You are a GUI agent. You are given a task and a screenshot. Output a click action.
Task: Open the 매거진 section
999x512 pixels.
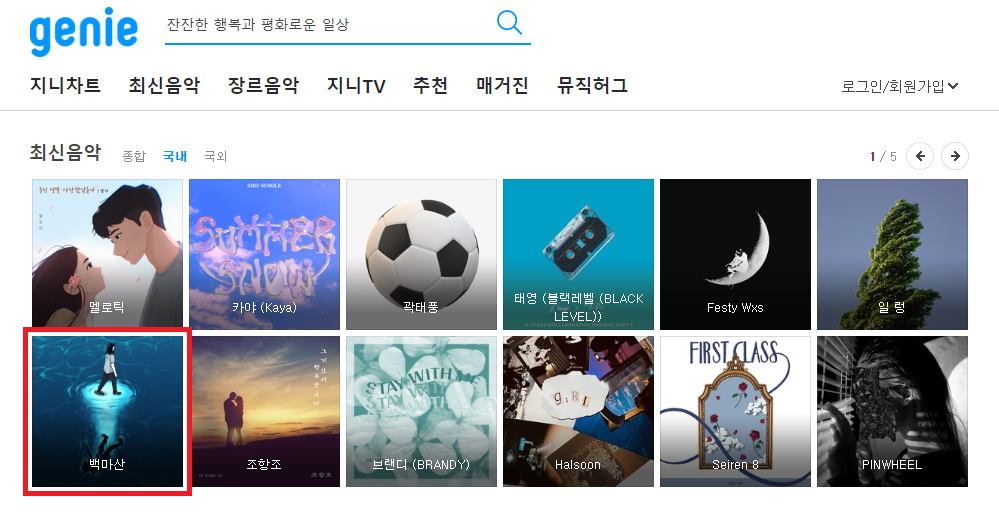click(502, 86)
